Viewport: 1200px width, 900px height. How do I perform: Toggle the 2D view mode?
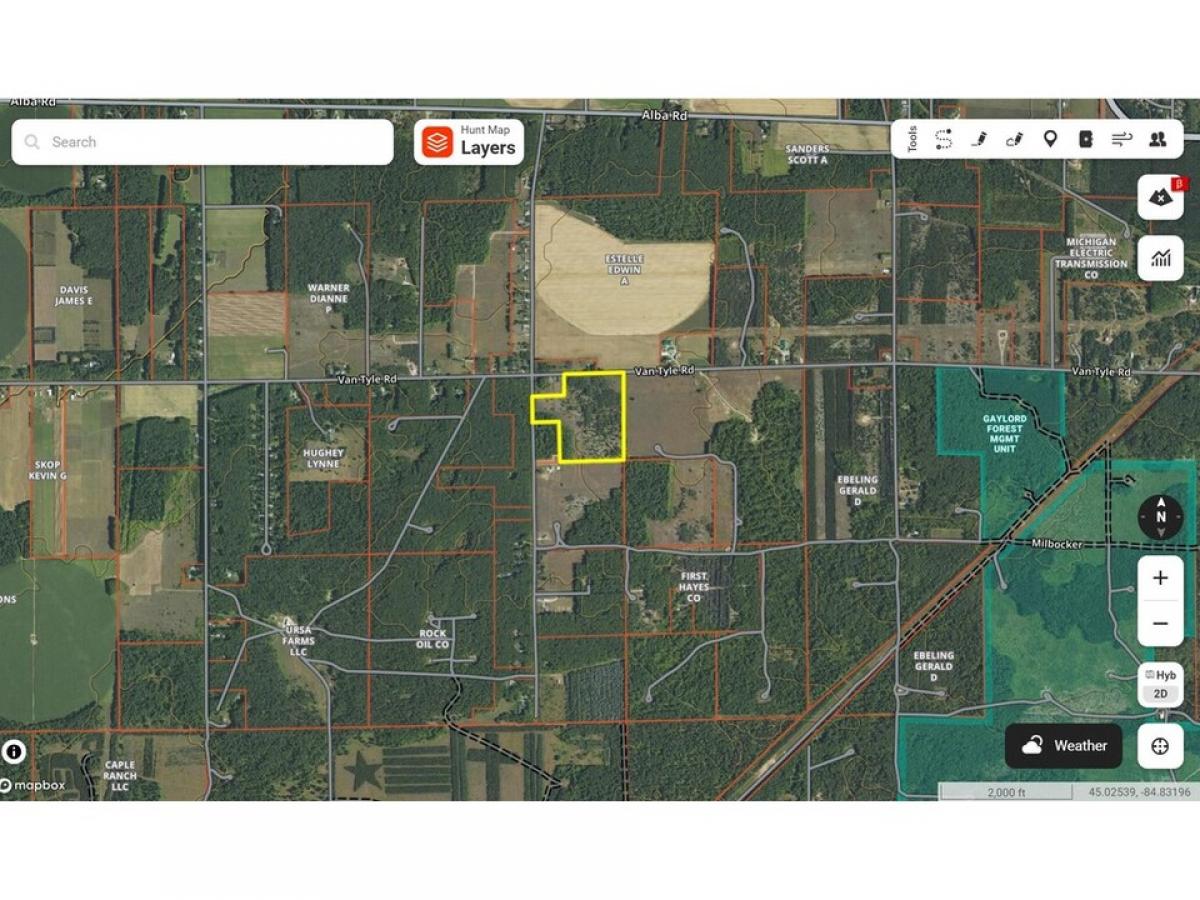click(x=1161, y=693)
